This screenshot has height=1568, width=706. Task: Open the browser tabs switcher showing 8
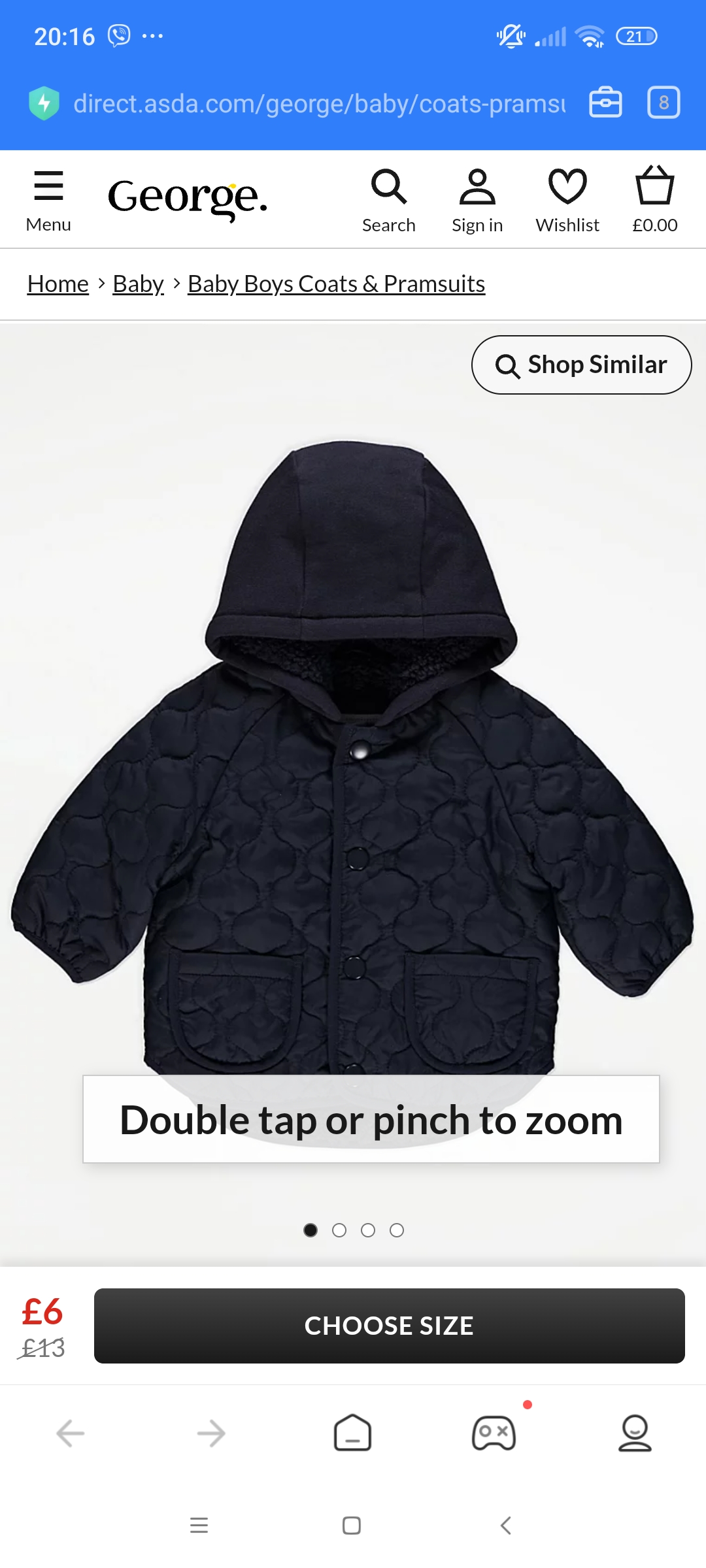(664, 103)
